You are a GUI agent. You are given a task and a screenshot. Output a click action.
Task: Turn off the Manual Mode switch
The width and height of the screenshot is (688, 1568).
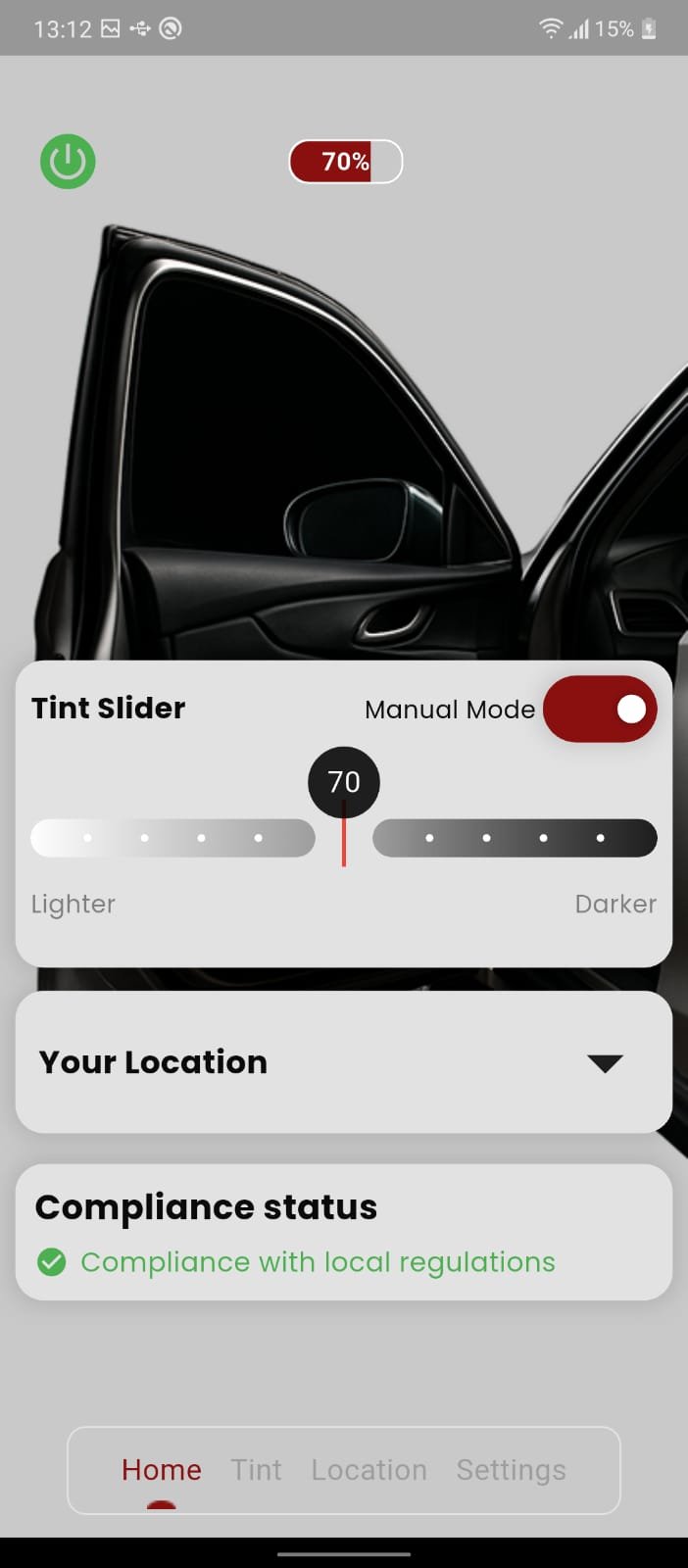(x=599, y=709)
